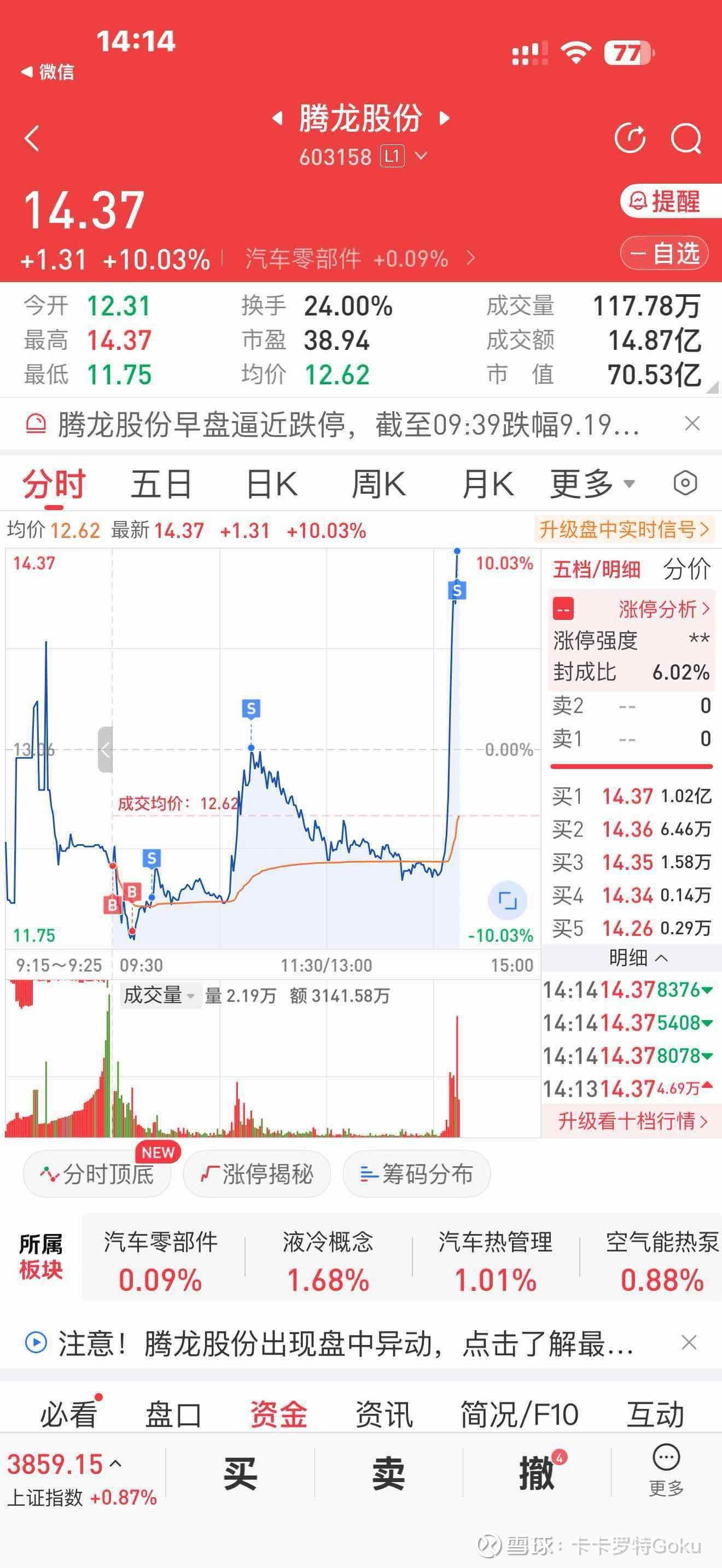
Task: Switch to the 资讯 bottom tab
Action: (x=384, y=1414)
